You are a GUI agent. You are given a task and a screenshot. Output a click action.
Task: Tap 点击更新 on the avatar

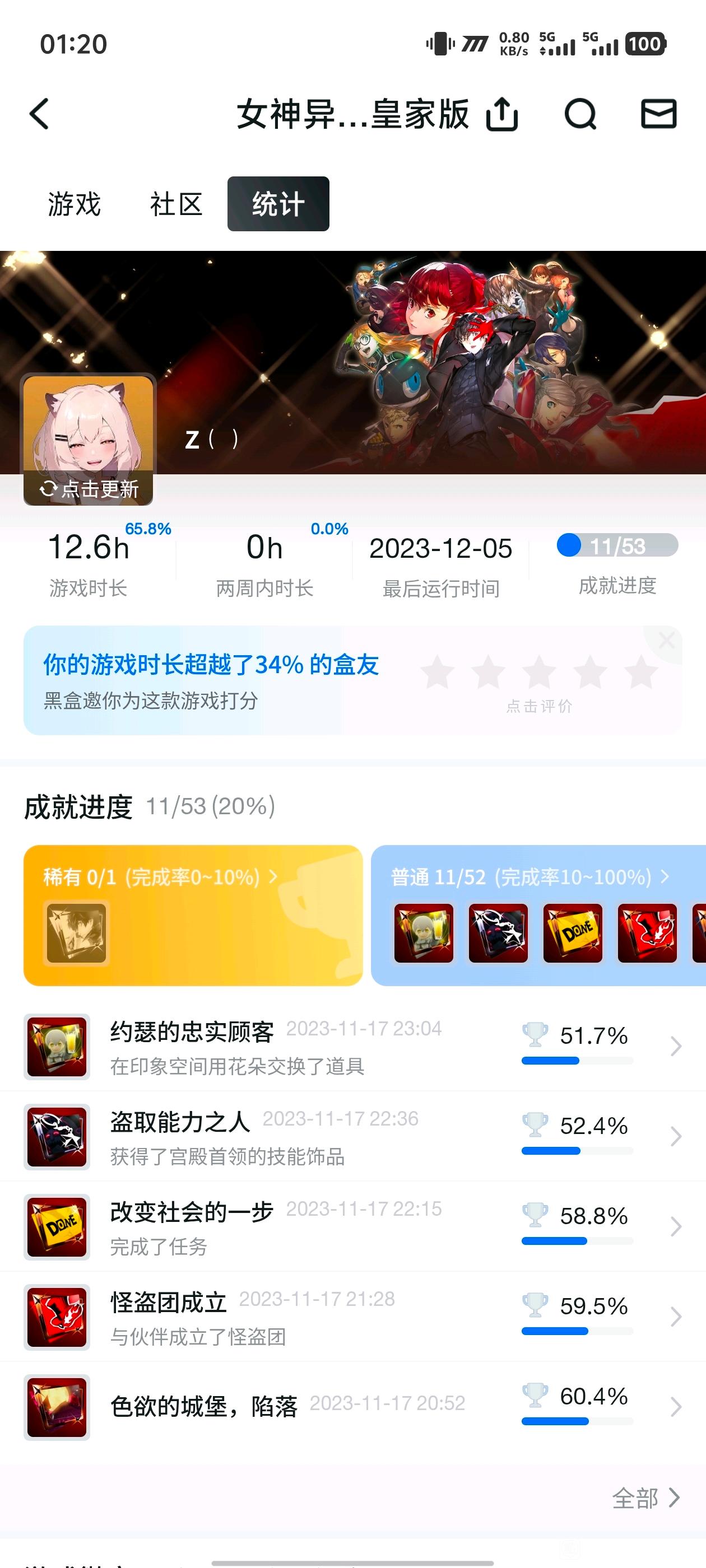(x=89, y=488)
